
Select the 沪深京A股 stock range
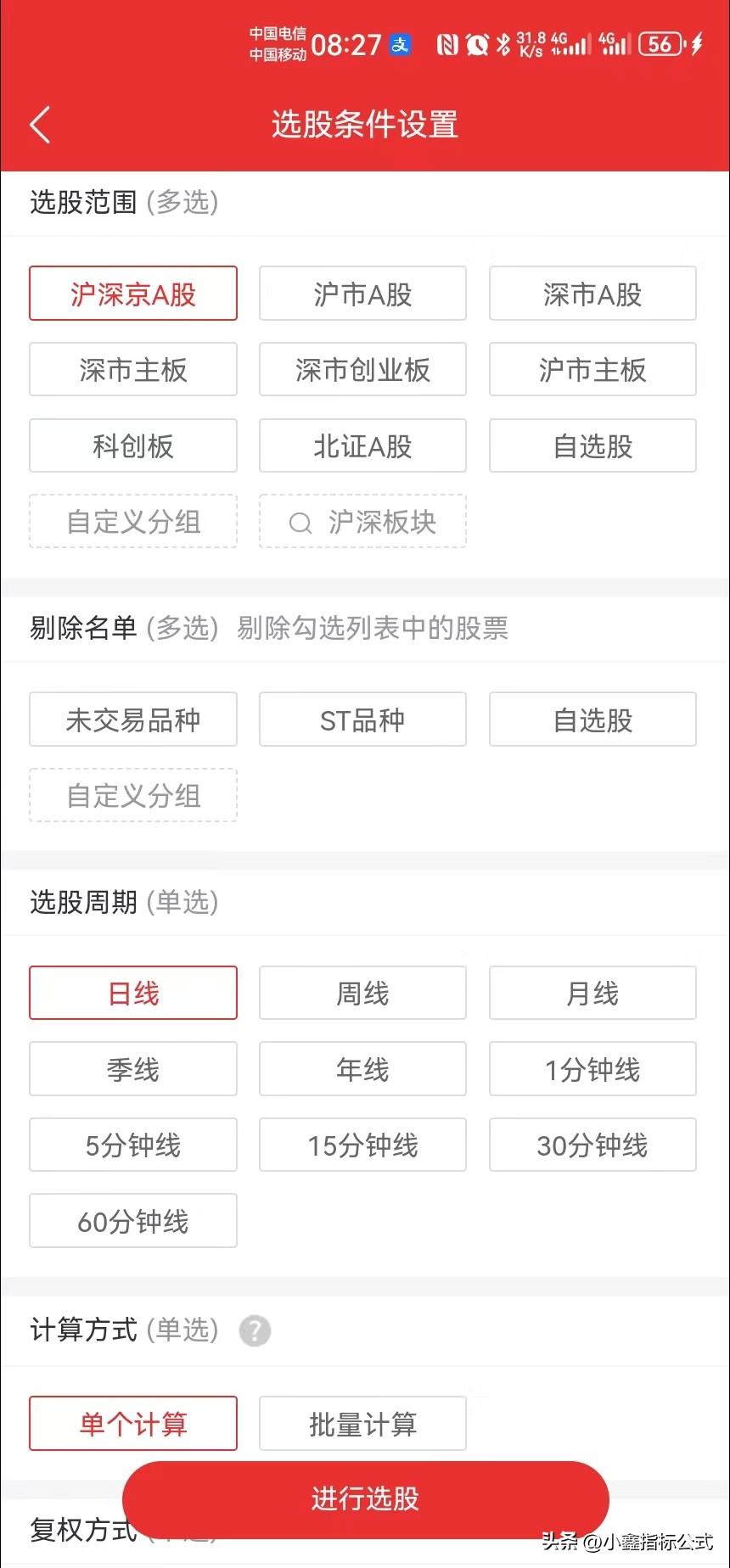point(133,294)
